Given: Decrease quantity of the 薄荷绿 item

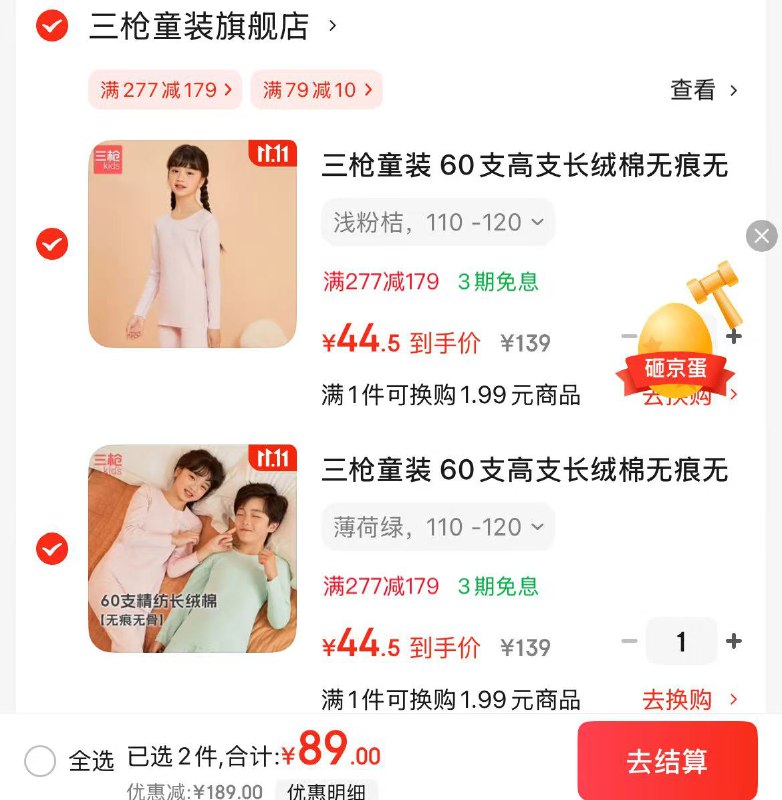Looking at the screenshot, I should pos(629,641).
